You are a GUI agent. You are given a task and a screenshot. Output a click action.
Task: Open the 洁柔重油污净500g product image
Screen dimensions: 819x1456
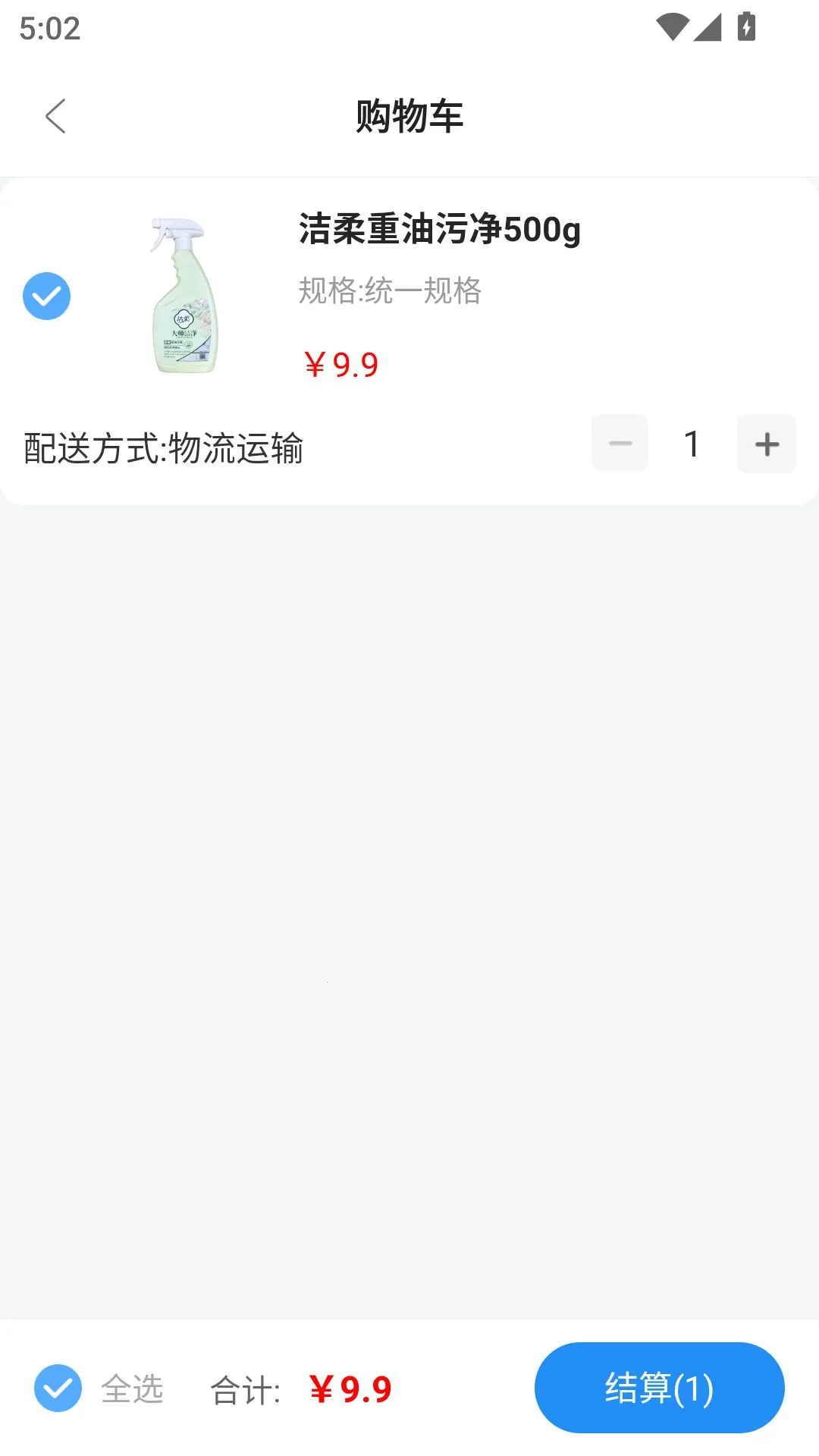pos(184,296)
